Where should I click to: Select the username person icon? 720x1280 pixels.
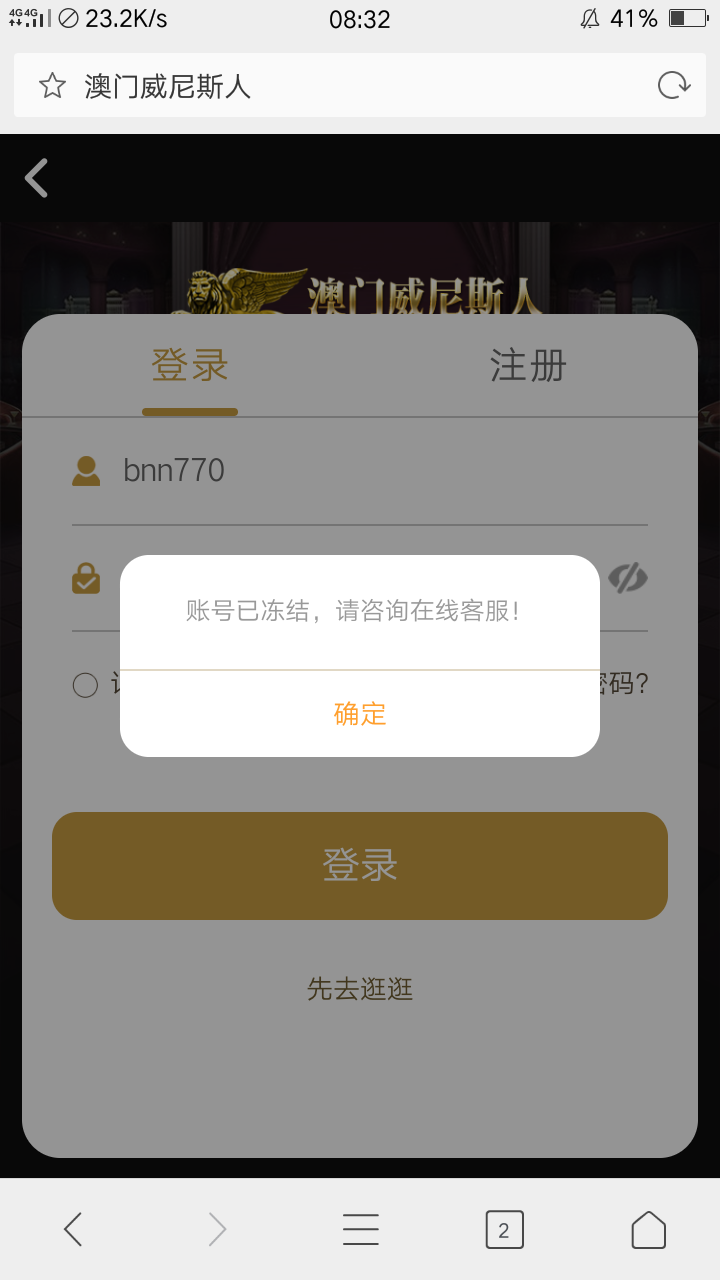pos(87,470)
